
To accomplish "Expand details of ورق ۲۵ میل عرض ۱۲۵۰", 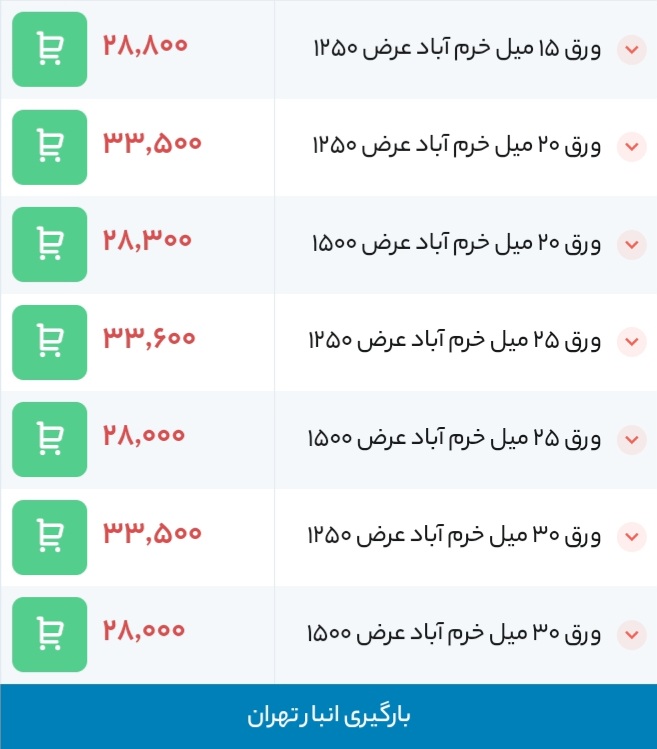I will 631,342.
